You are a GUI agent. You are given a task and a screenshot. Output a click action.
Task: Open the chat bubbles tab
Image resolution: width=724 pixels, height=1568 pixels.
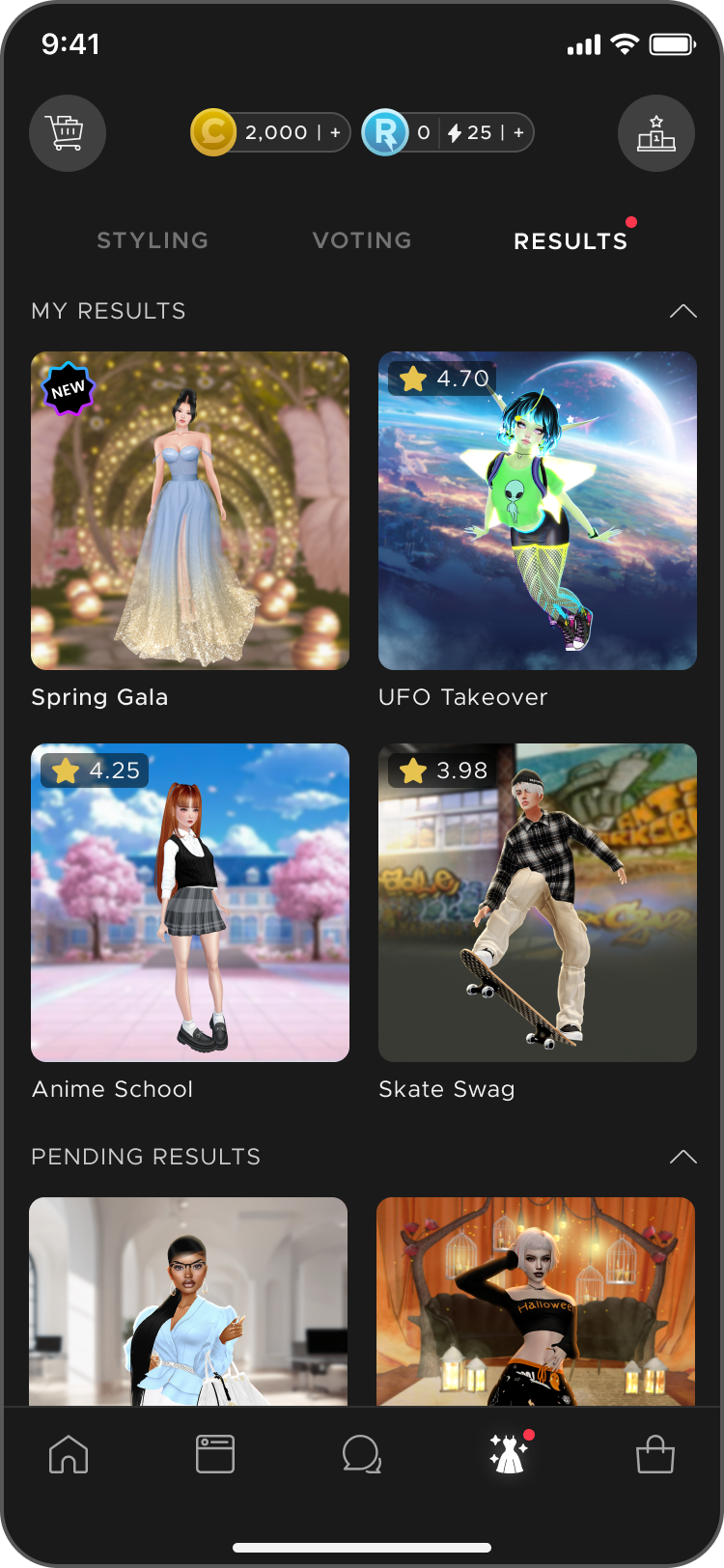[362, 1454]
